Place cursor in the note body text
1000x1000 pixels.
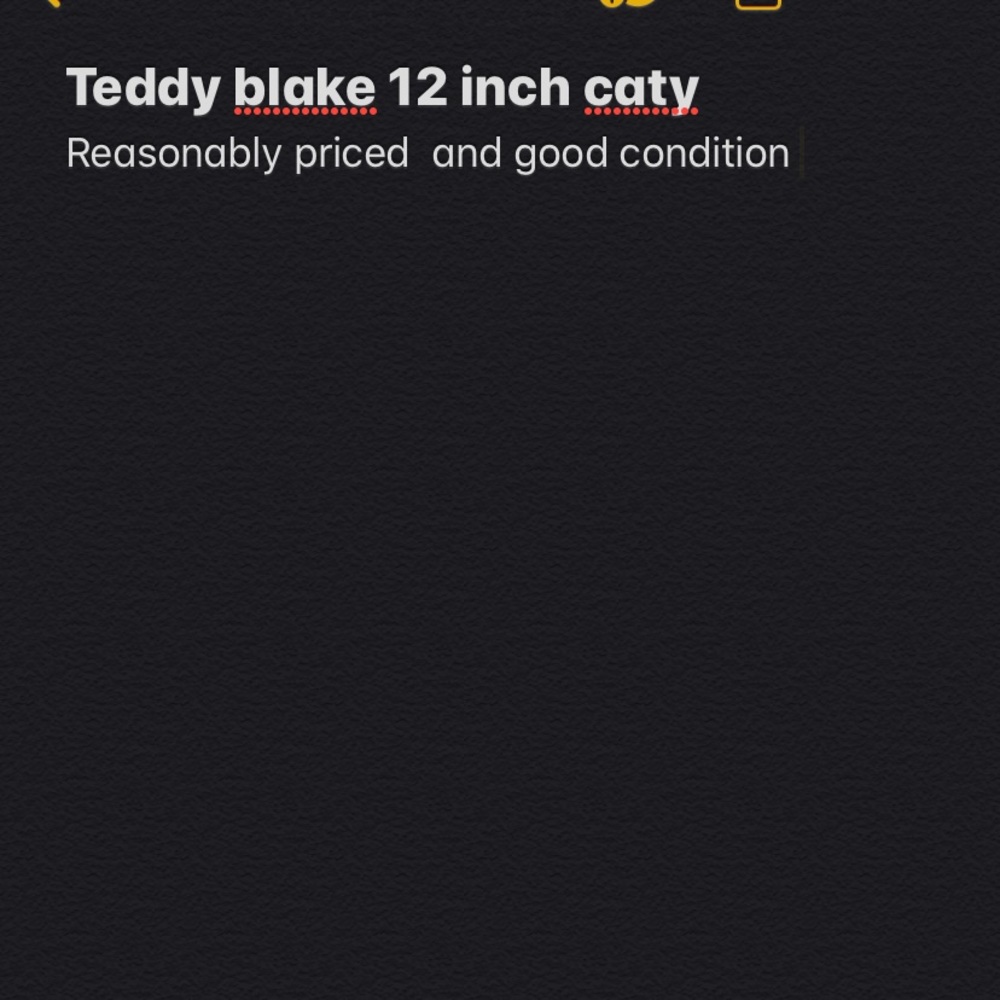click(x=427, y=154)
